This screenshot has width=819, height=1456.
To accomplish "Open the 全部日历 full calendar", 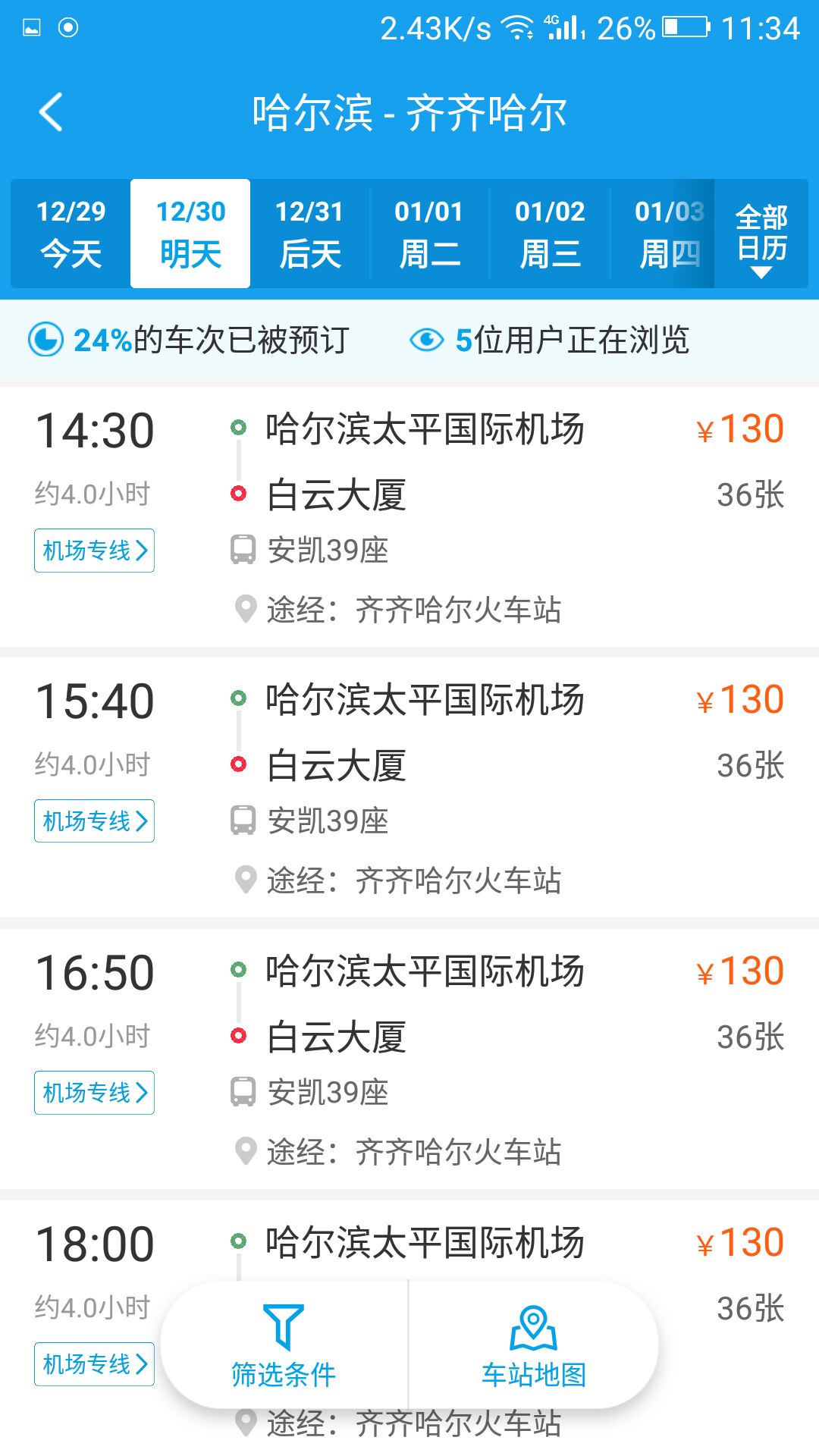I will click(x=761, y=234).
